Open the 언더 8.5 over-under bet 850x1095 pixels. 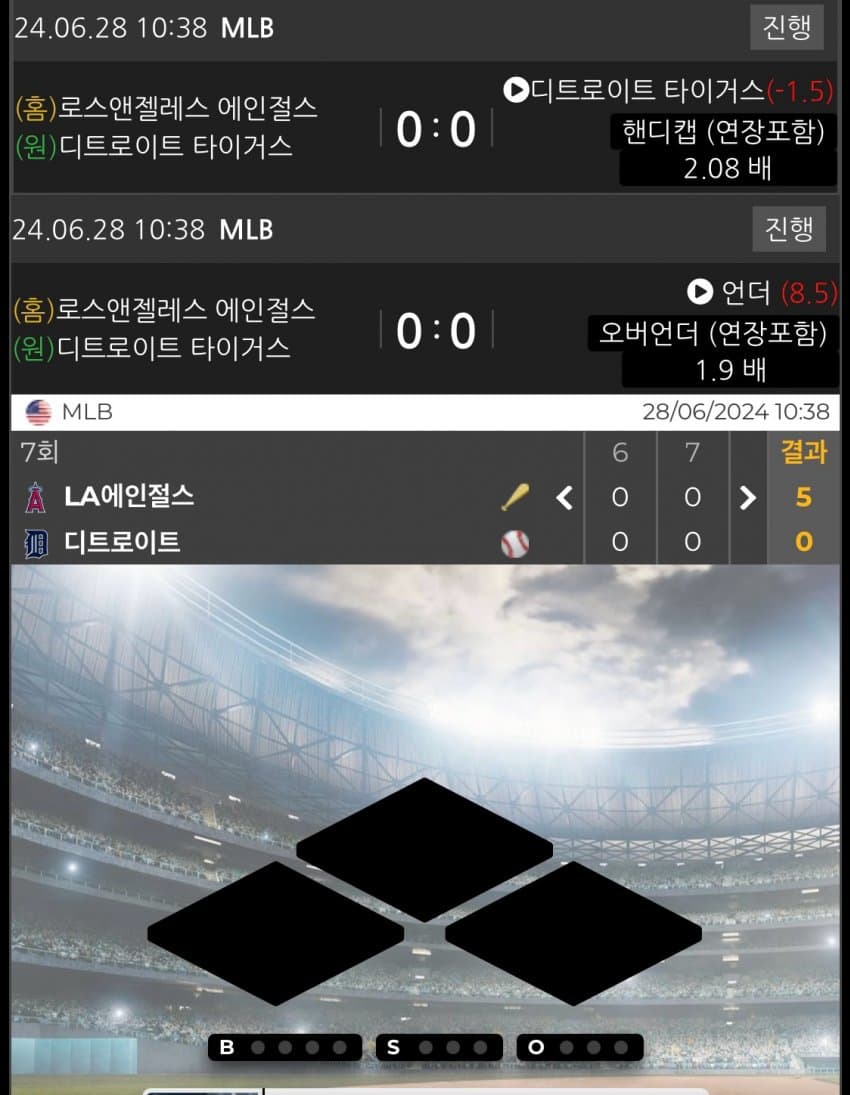[x=762, y=292]
